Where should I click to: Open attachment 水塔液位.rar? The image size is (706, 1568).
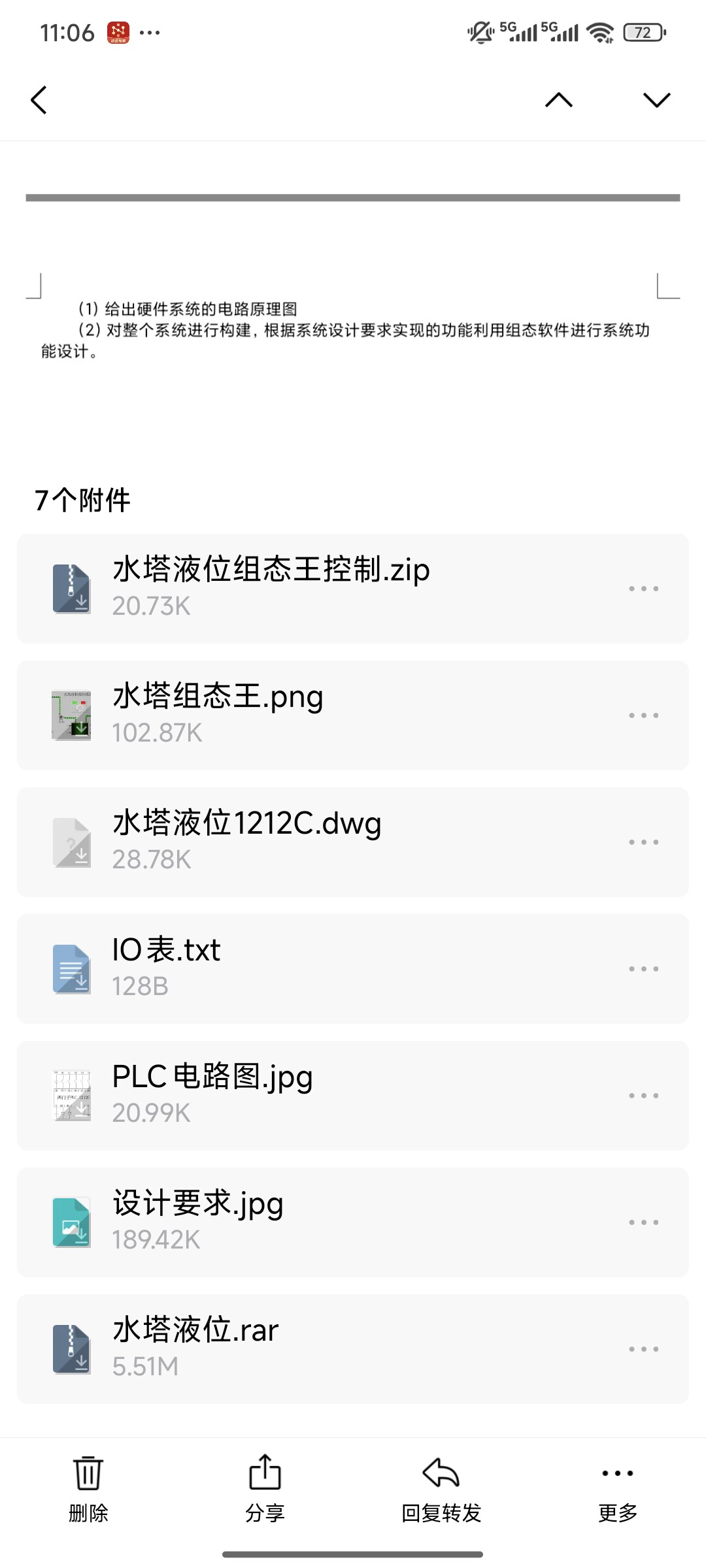(x=353, y=1348)
